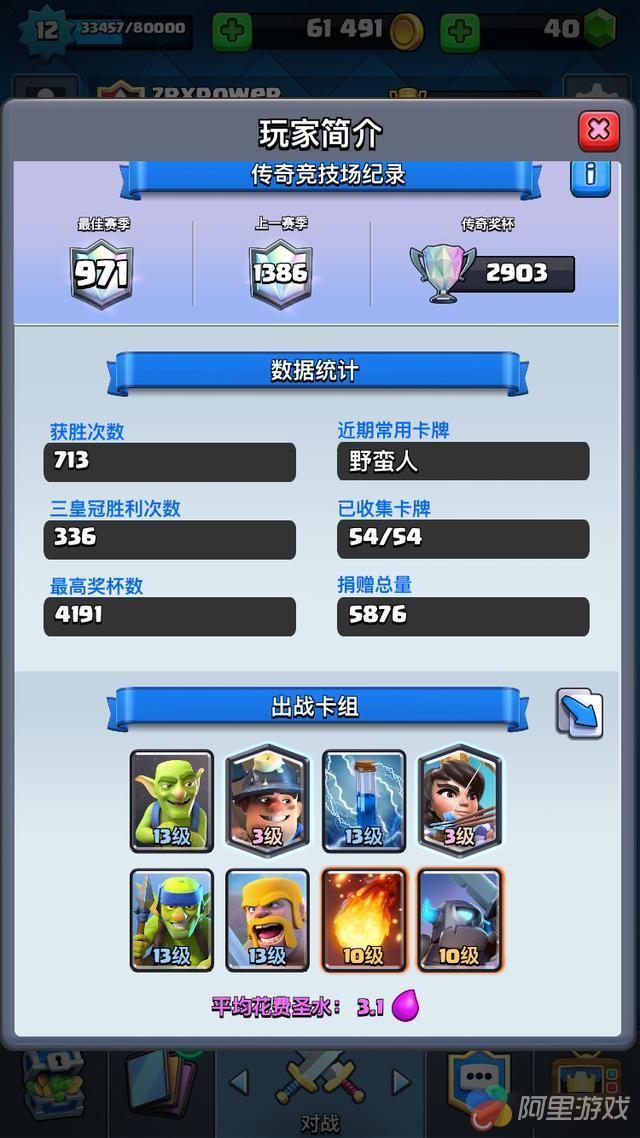Close the player profile dialog
Image resolution: width=640 pixels, height=1138 pixels.
[598, 130]
